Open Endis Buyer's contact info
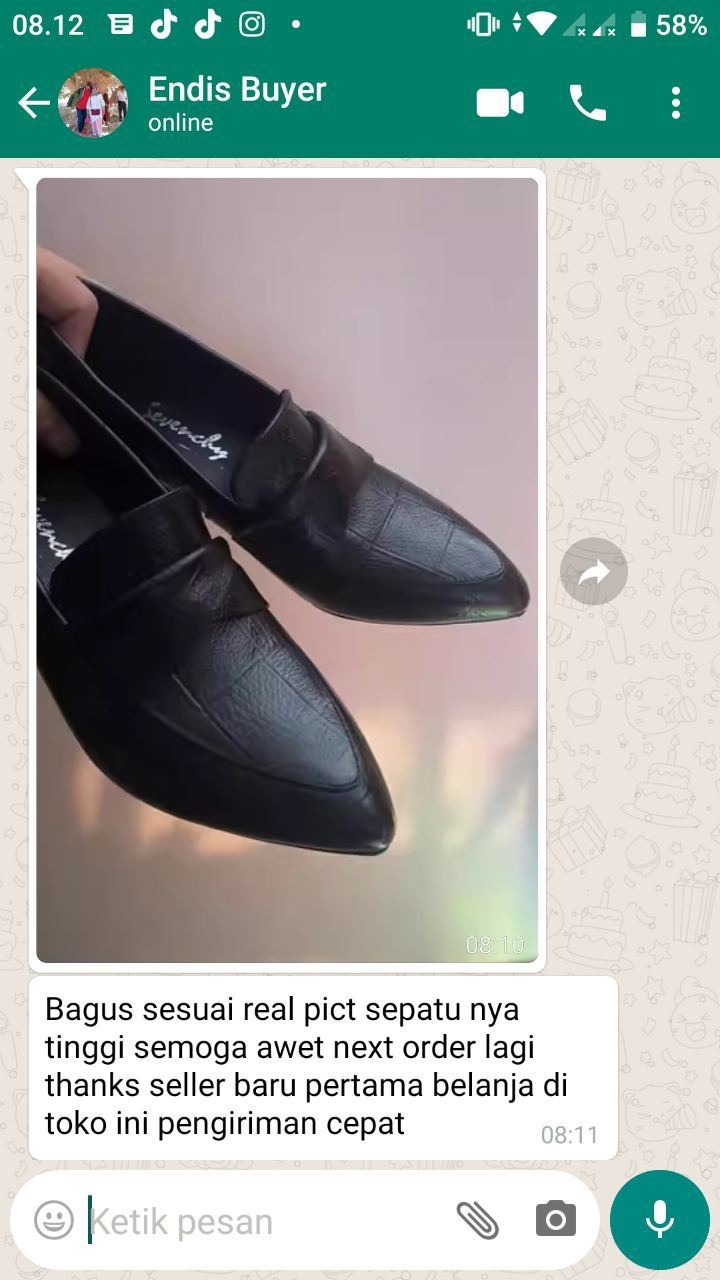Viewport: 720px width, 1280px height. coord(237,102)
